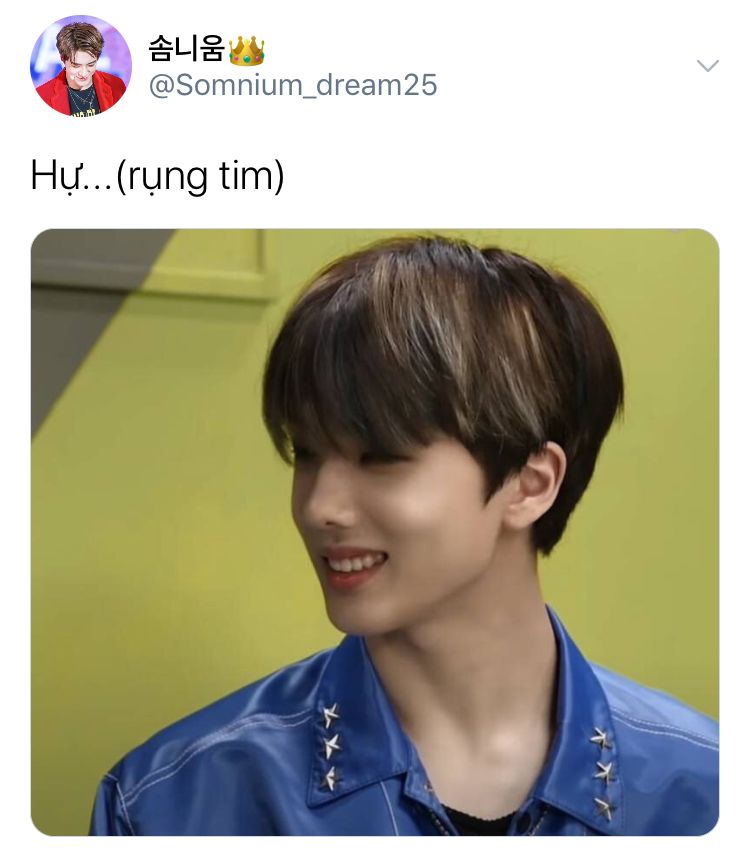
Task: Open the @Somnium_dream25 profile handle
Action: 292,85
